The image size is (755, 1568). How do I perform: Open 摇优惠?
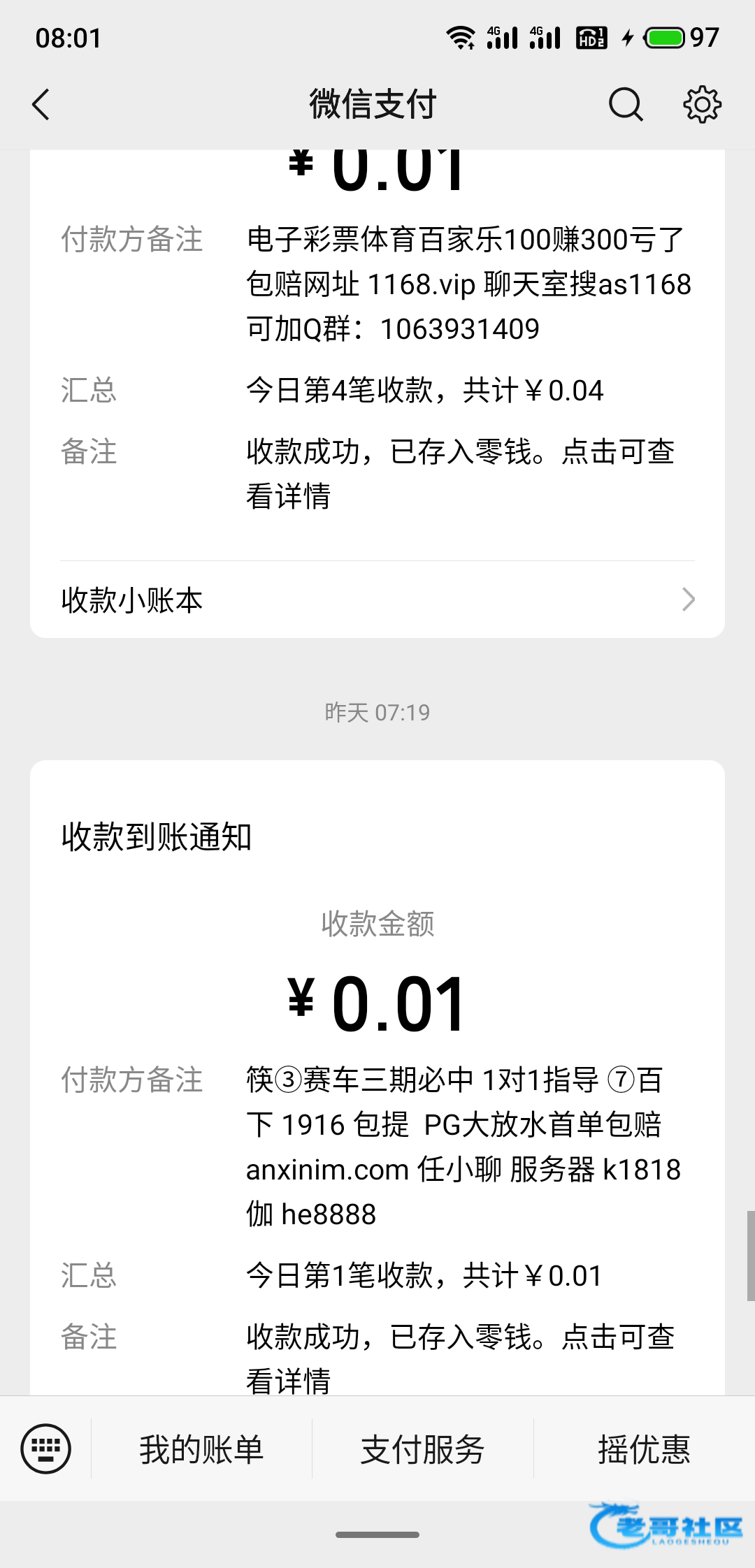pyautogui.click(x=644, y=1449)
